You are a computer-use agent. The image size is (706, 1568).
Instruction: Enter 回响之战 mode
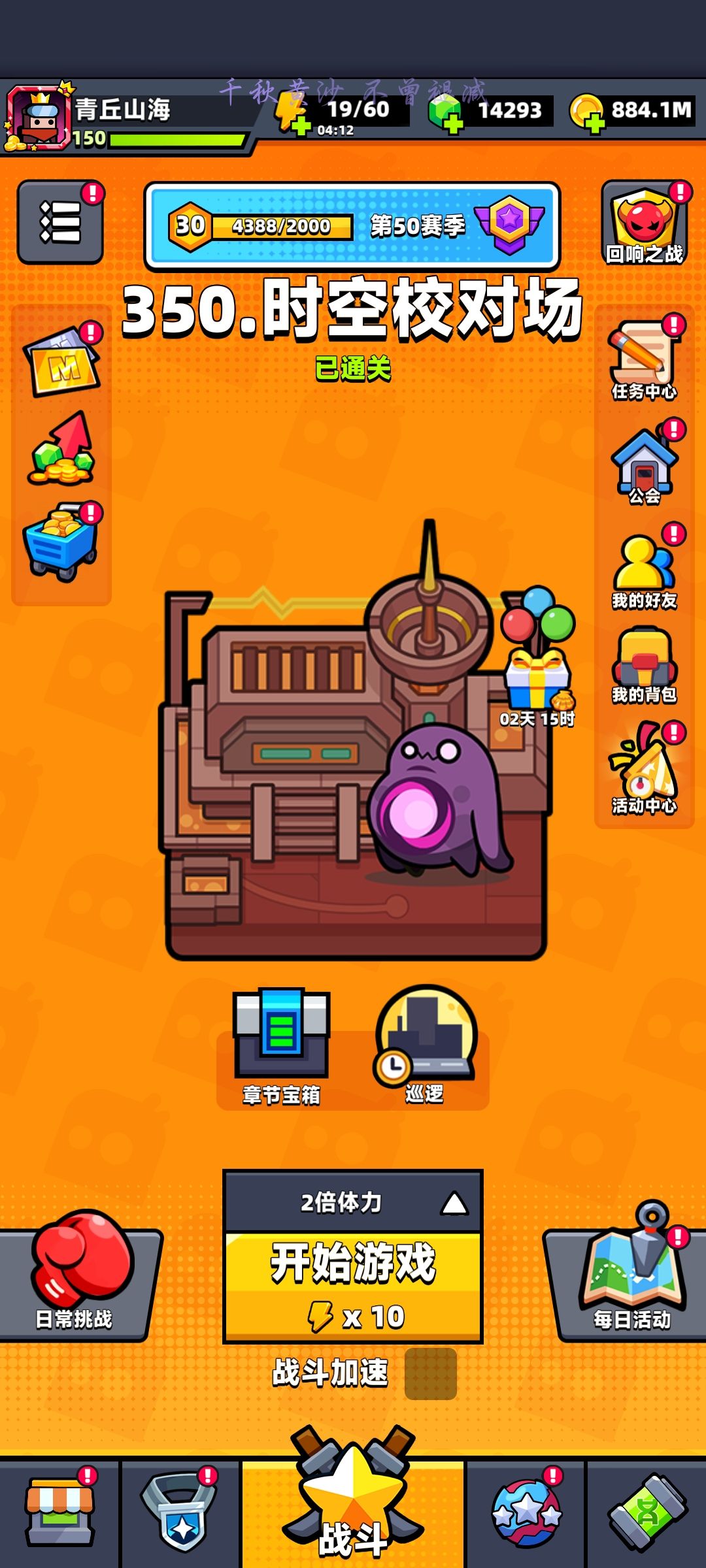645,223
